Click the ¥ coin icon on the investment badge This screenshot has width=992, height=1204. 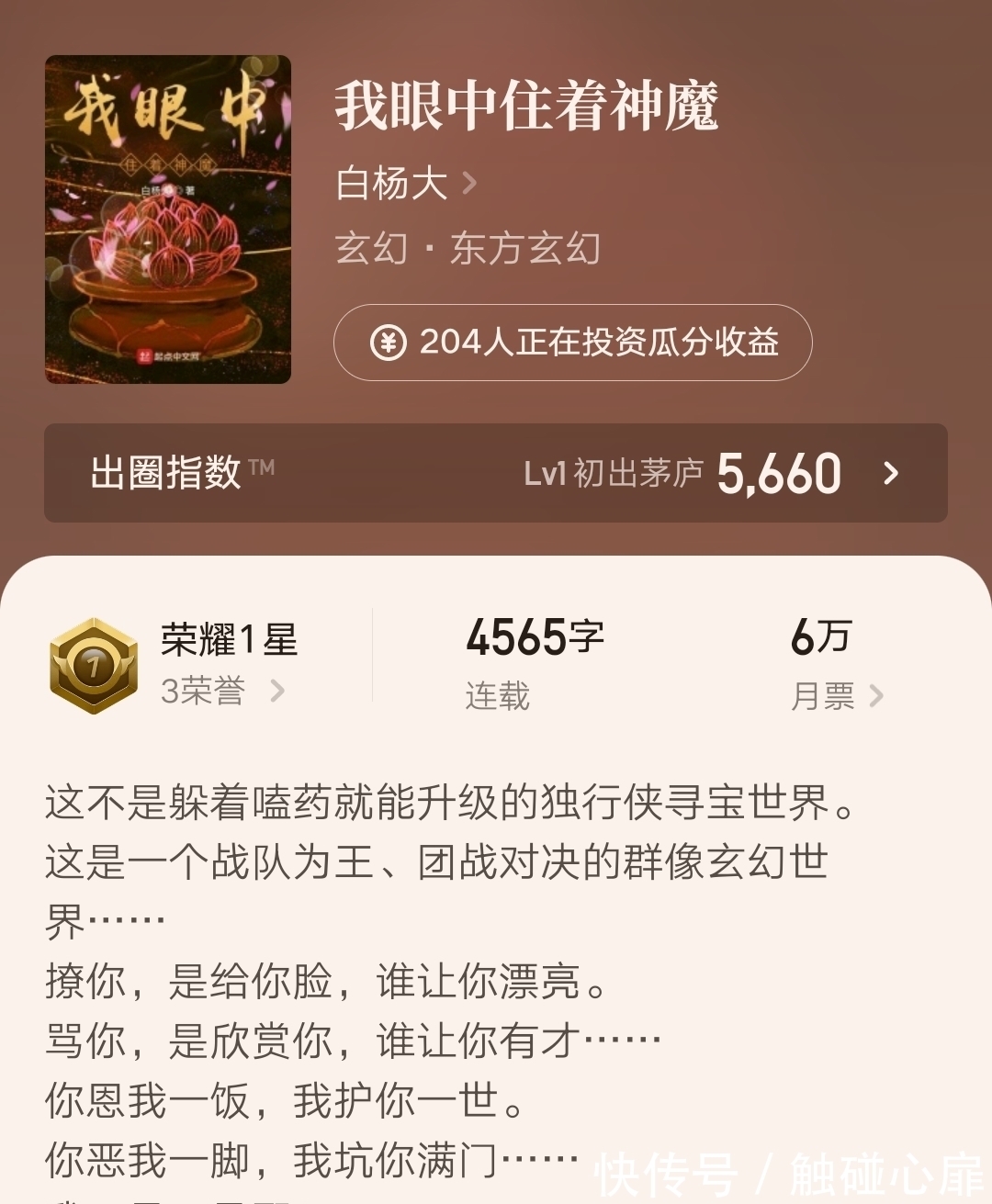click(x=389, y=344)
